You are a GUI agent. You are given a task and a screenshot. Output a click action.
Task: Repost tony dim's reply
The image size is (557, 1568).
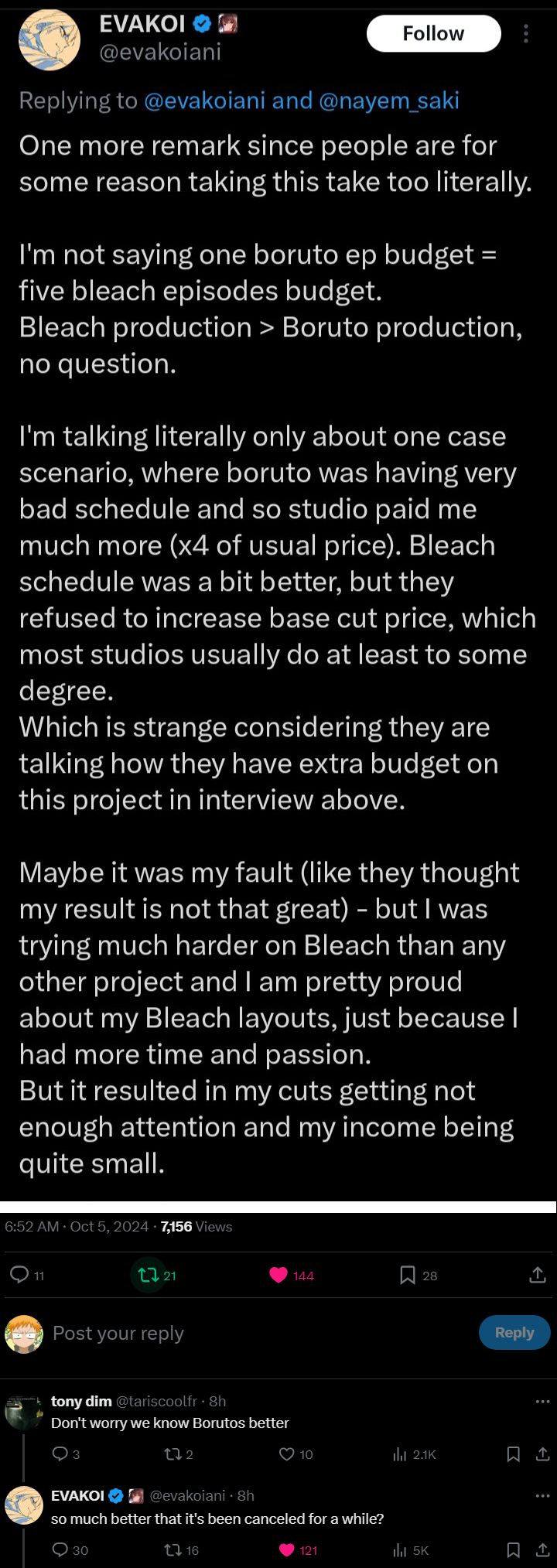pyautogui.click(x=173, y=1454)
